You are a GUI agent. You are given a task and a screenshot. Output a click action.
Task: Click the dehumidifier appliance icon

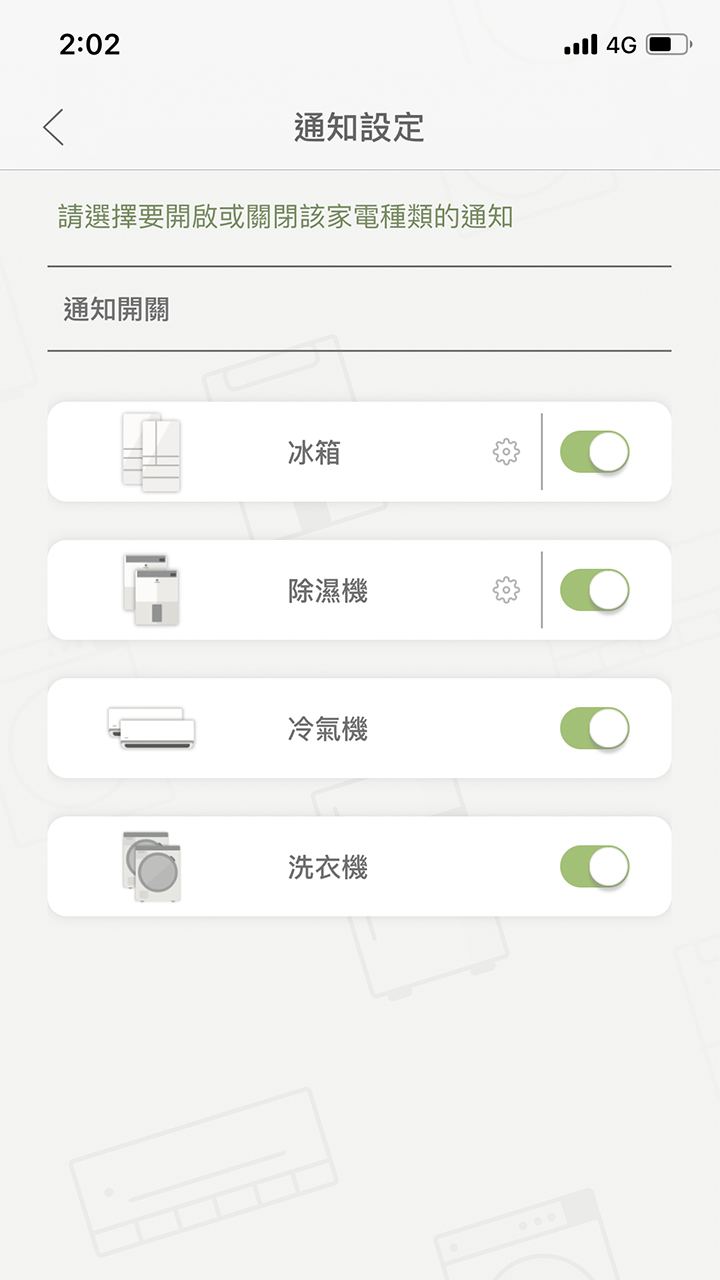coord(150,589)
